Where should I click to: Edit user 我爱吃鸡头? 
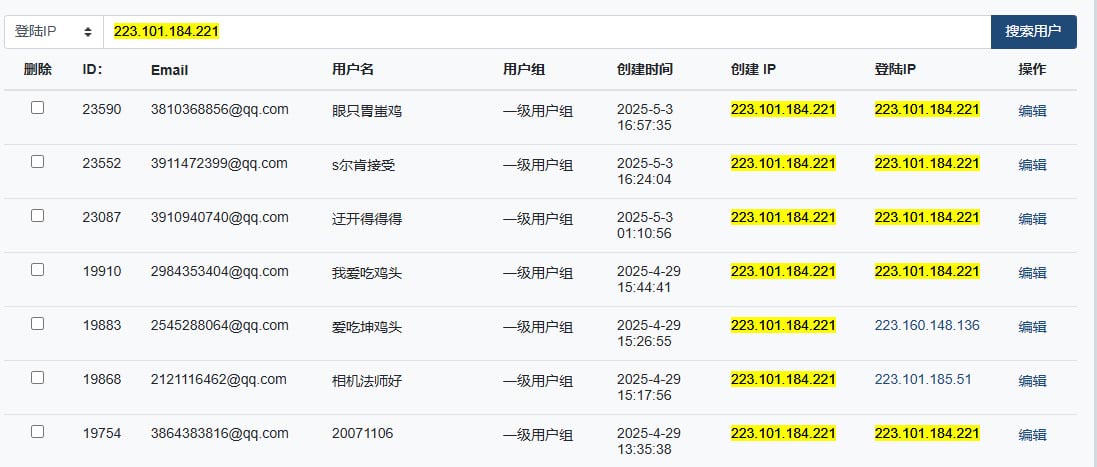pyautogui.click(x=1033, y=273)
